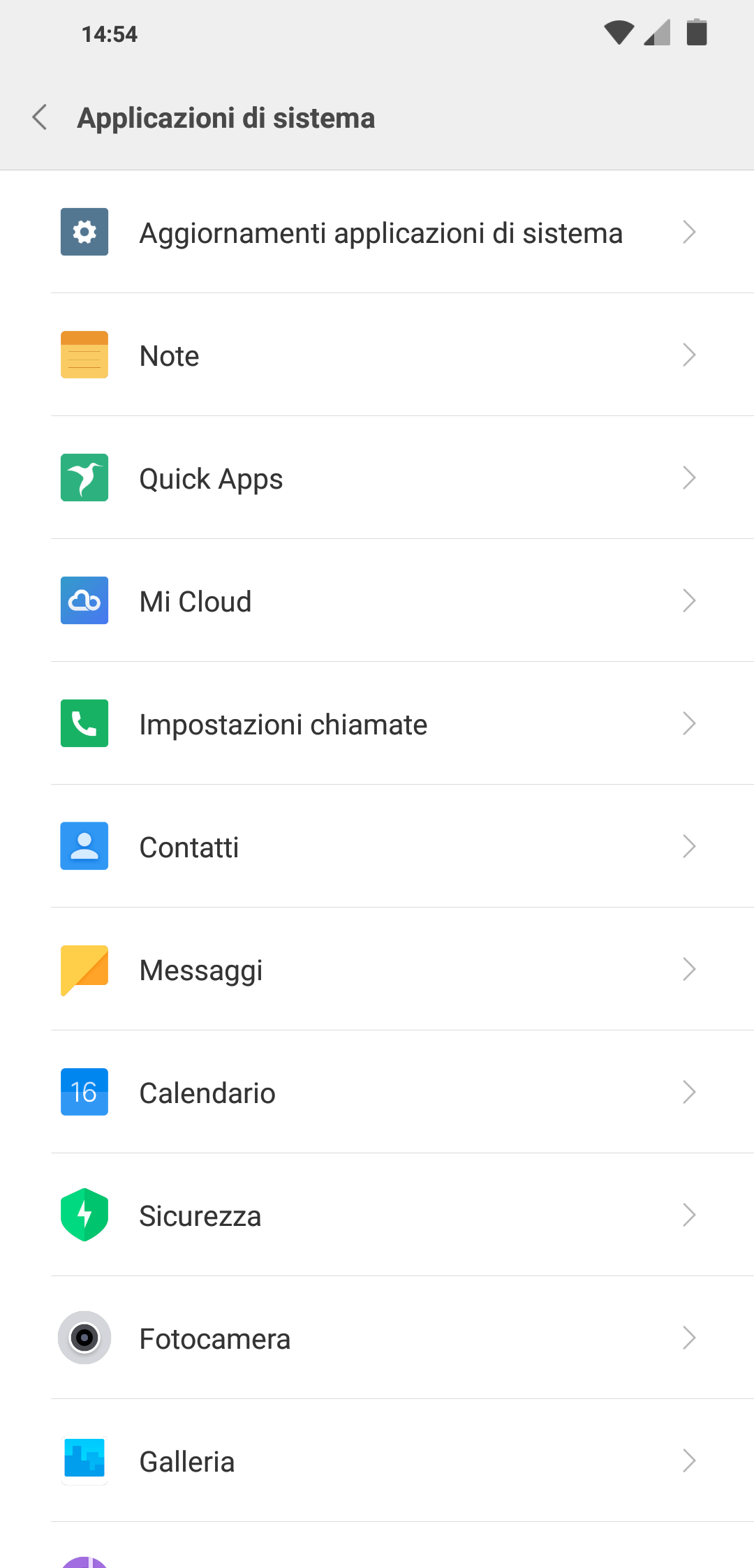Open Note settings
The height and width of the screenshot is (1568, 754).
(x=377, y=355)
